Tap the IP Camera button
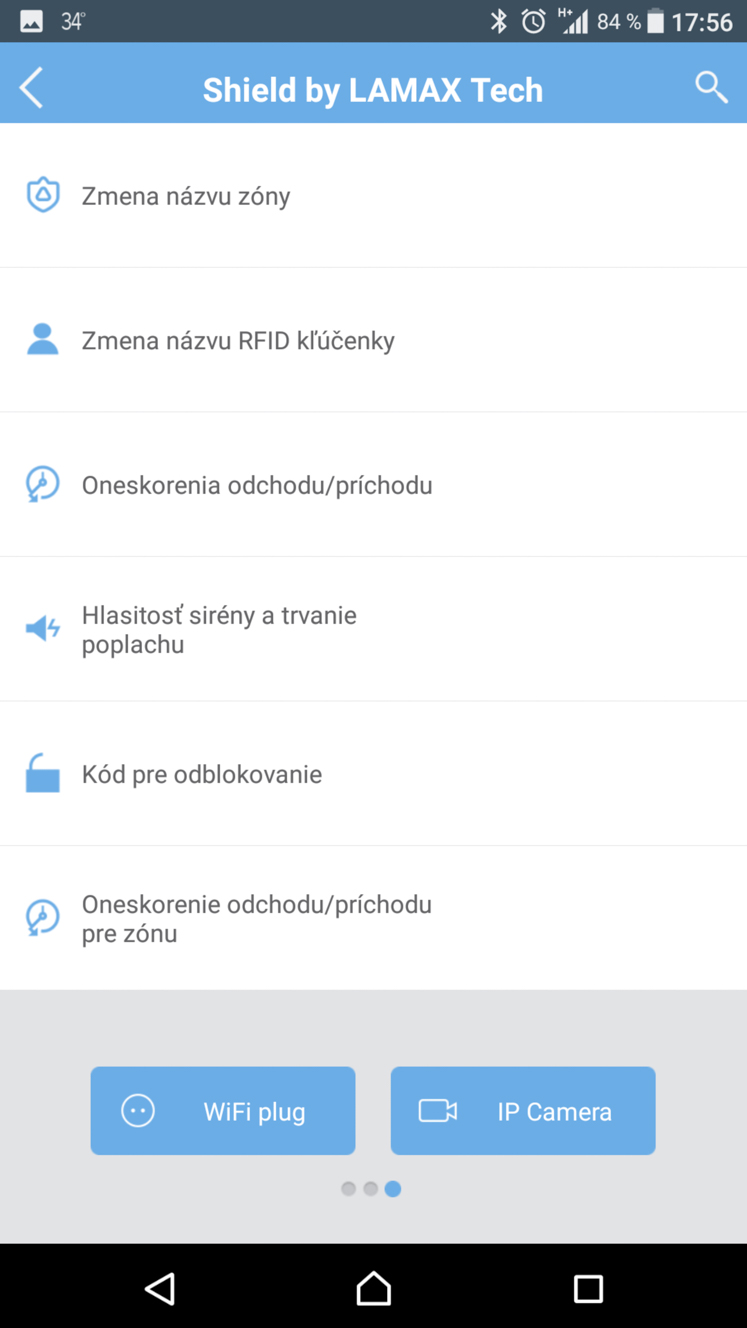This screenshot has height=1328, width=747. click(x=523, y=1111)
